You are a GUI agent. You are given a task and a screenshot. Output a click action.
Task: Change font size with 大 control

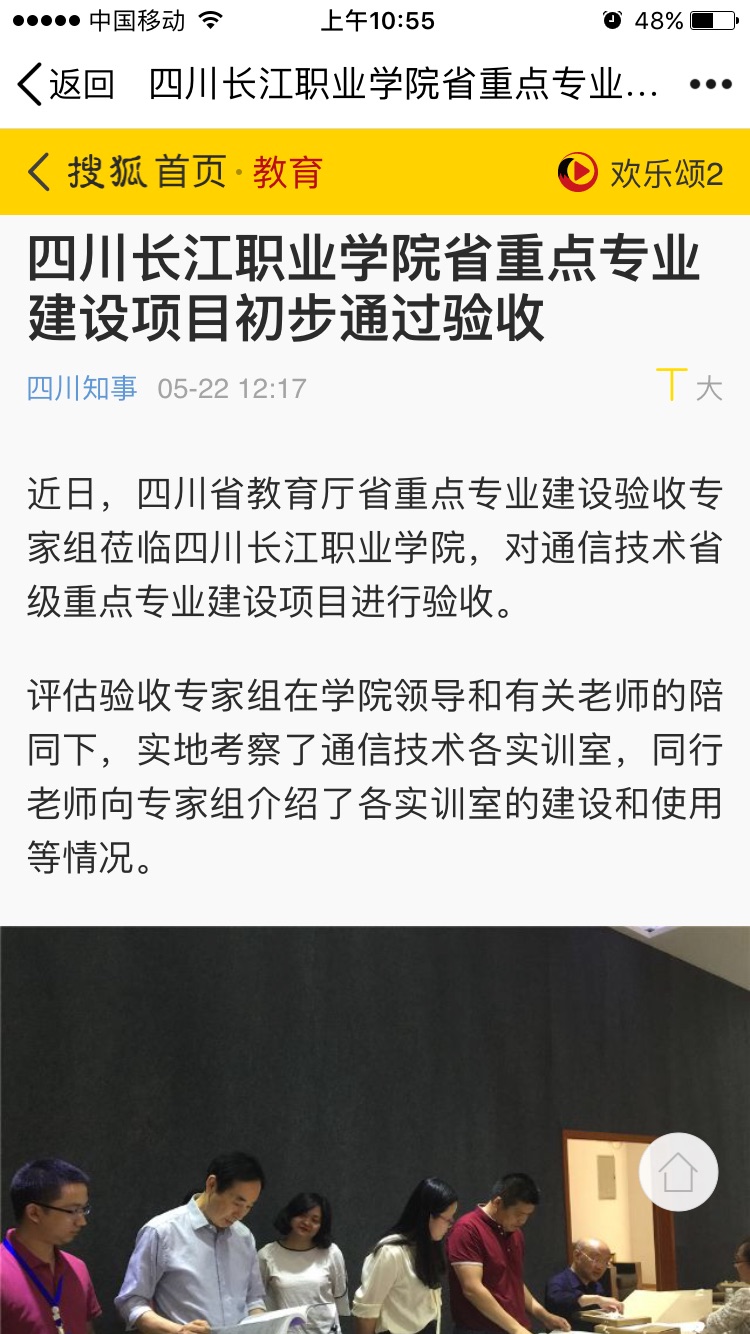pyautogui.click(x=690, y=386)
